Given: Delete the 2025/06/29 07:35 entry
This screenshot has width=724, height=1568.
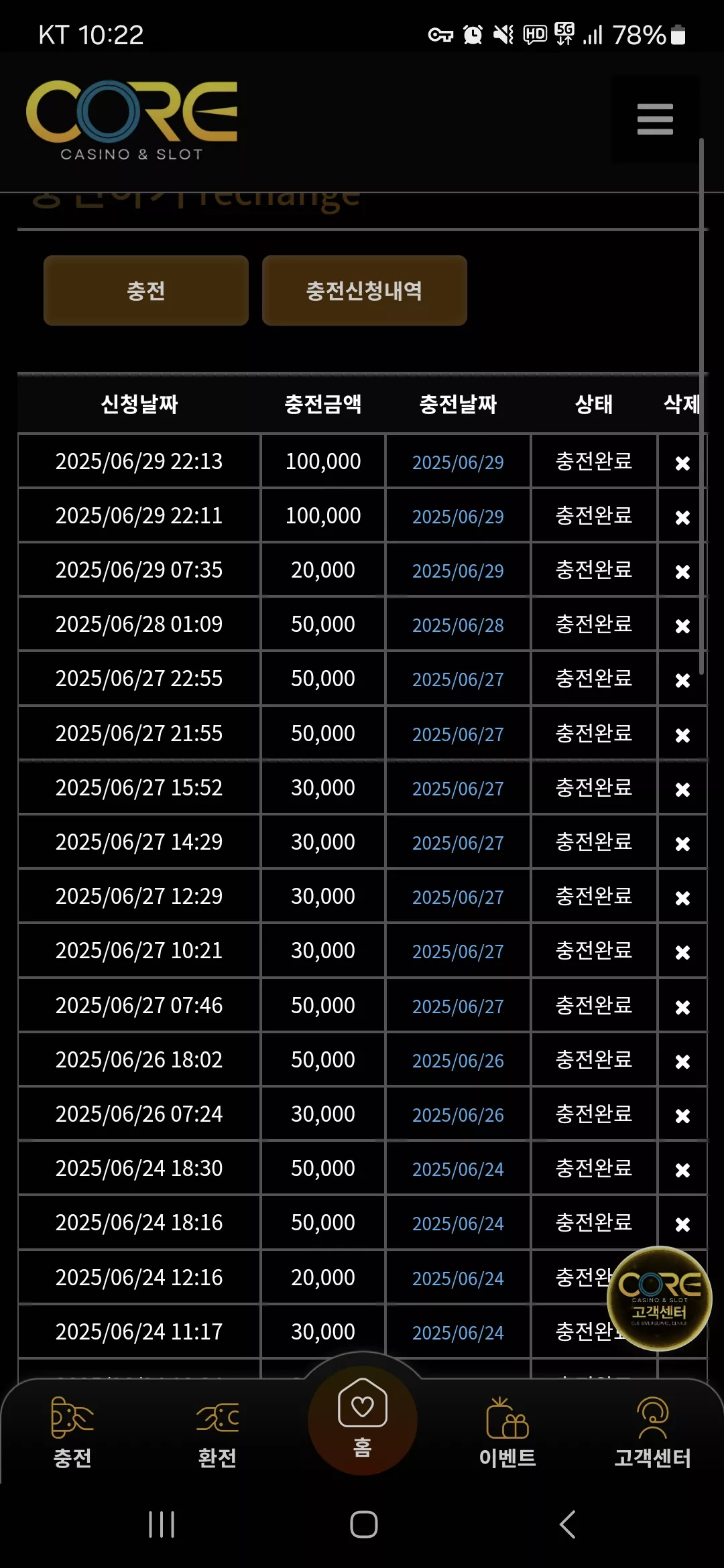Looking at the screenshot, I should coord(682,572).
